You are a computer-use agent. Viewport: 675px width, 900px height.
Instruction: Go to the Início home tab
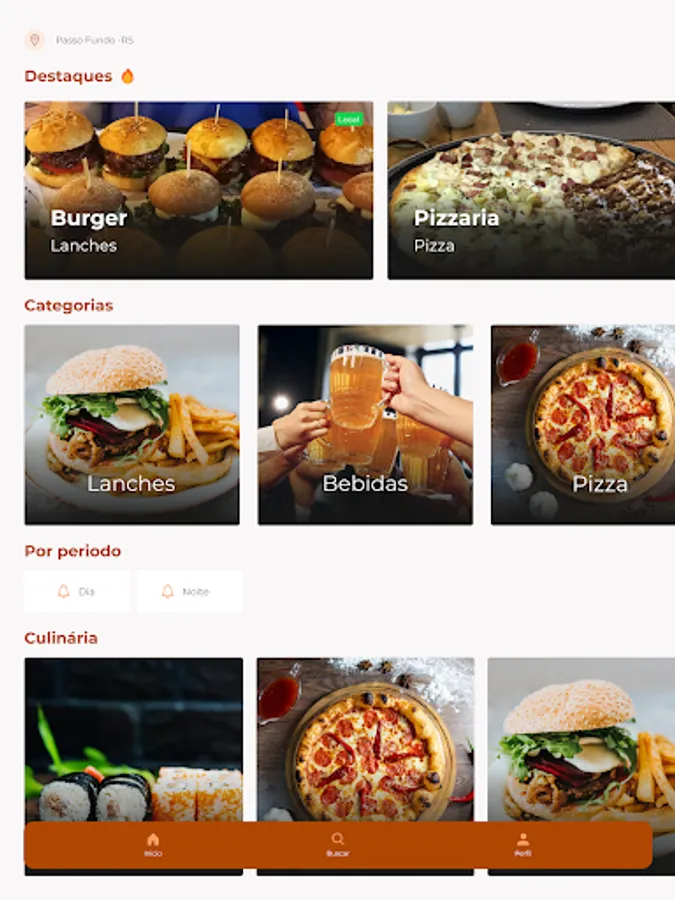[x=153, y=845]
